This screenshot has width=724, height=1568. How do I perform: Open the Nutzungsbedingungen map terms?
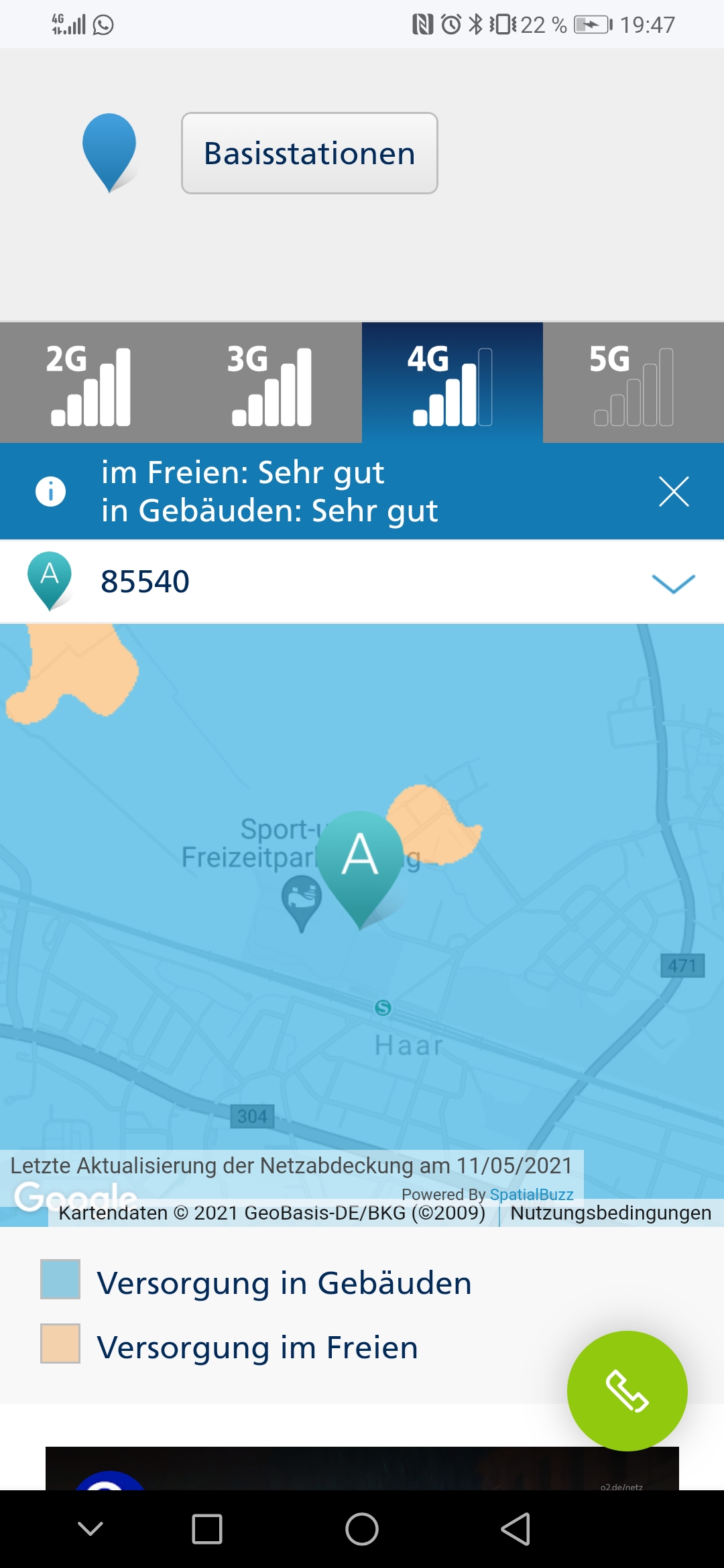610,1214
